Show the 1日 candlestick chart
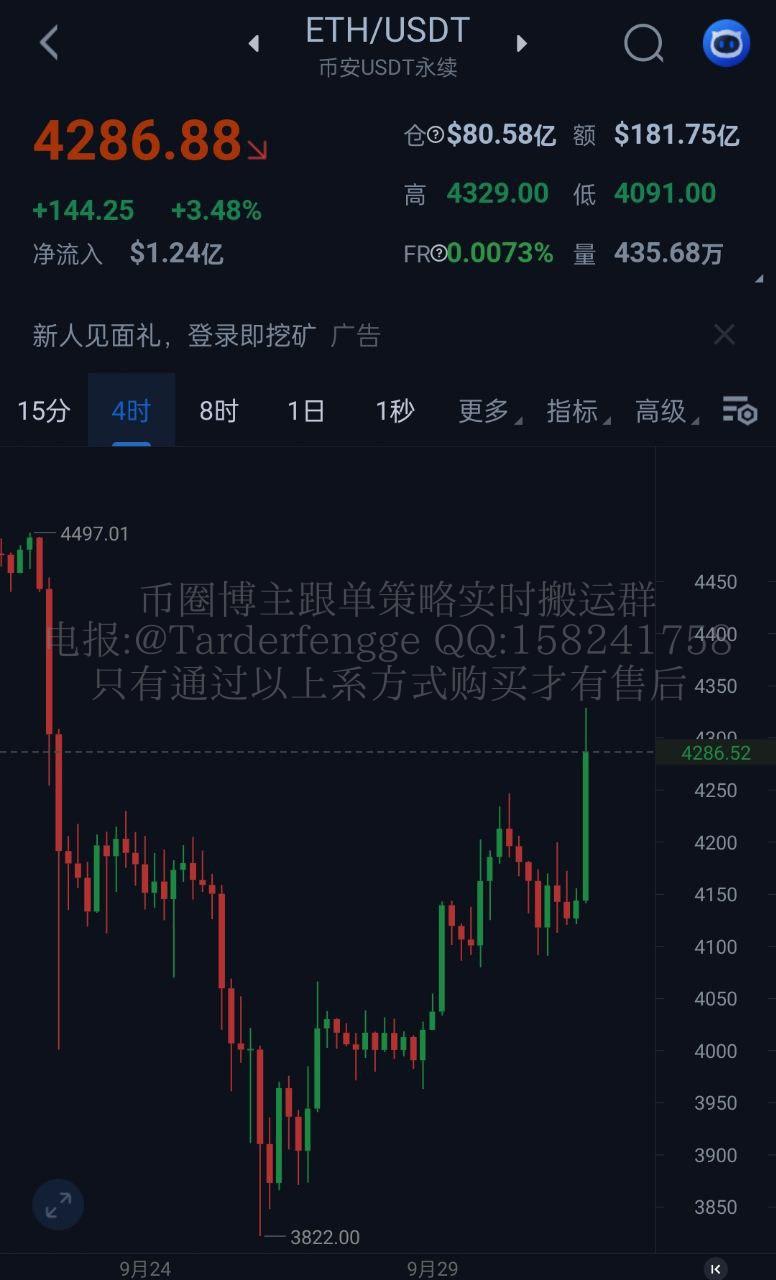The width and height of the screenshot is (776, 1280). [306, 410]
